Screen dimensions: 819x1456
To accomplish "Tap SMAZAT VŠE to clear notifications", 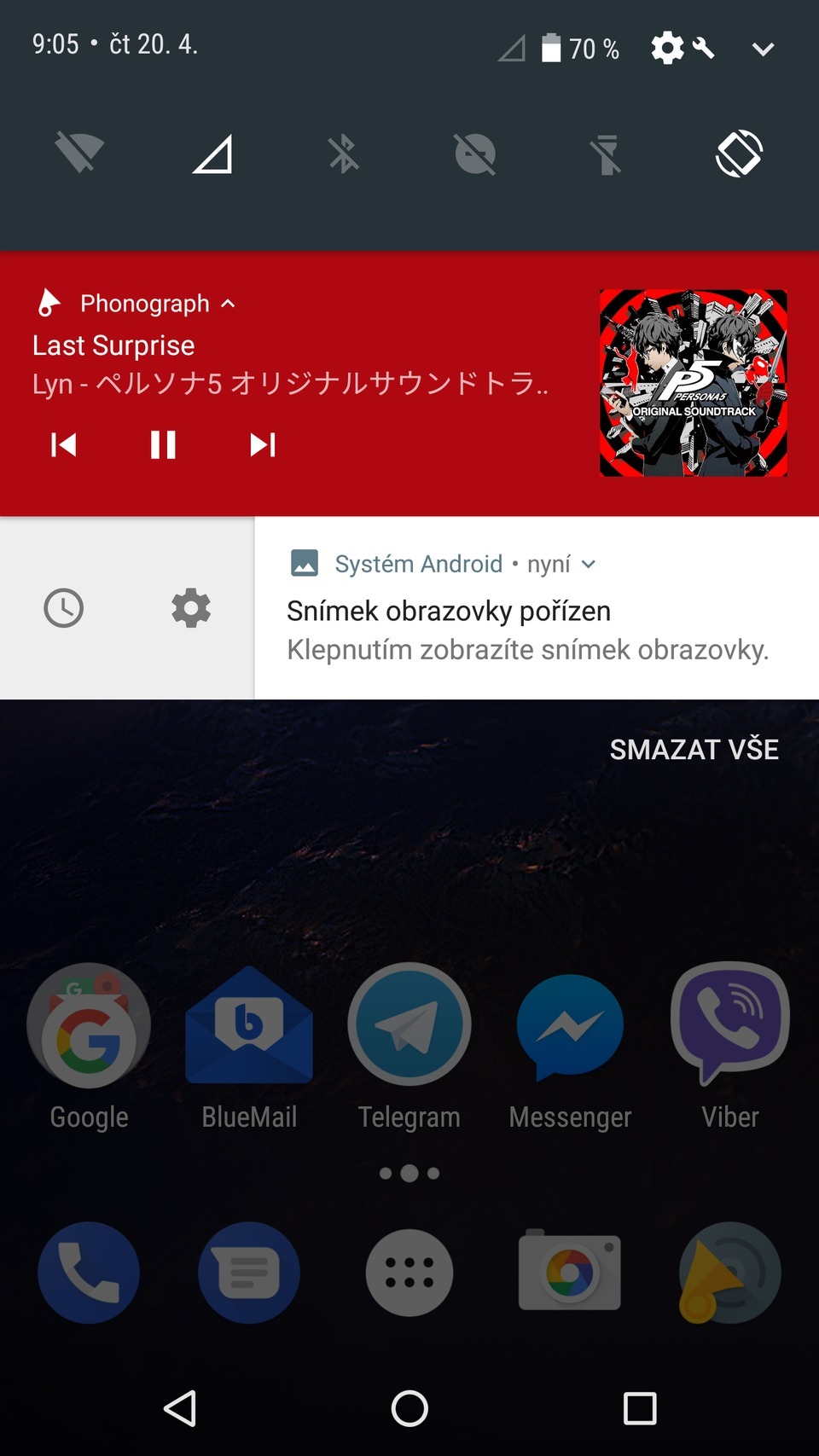I will [694, 749].
